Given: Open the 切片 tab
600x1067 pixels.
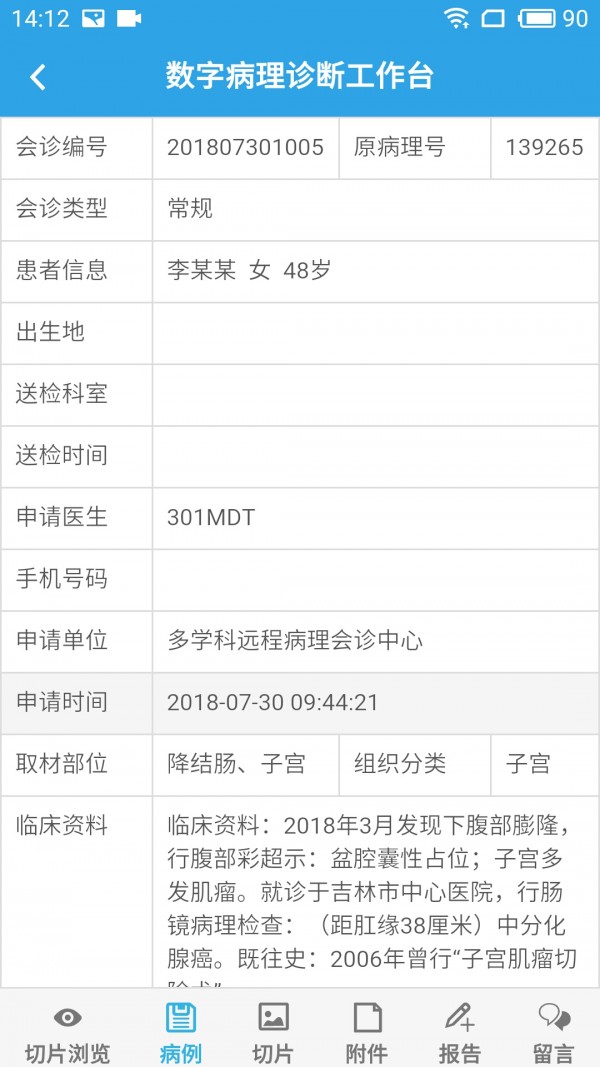Looking at the screenshot, I should coord(273,1032).
